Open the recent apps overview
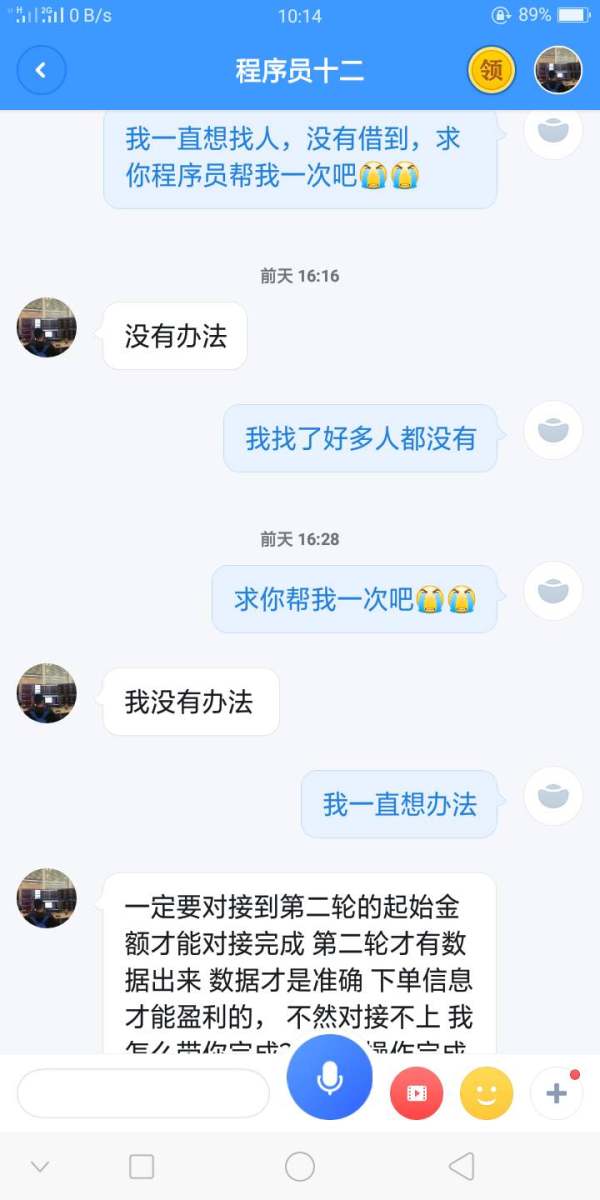 pos(142,1166)
